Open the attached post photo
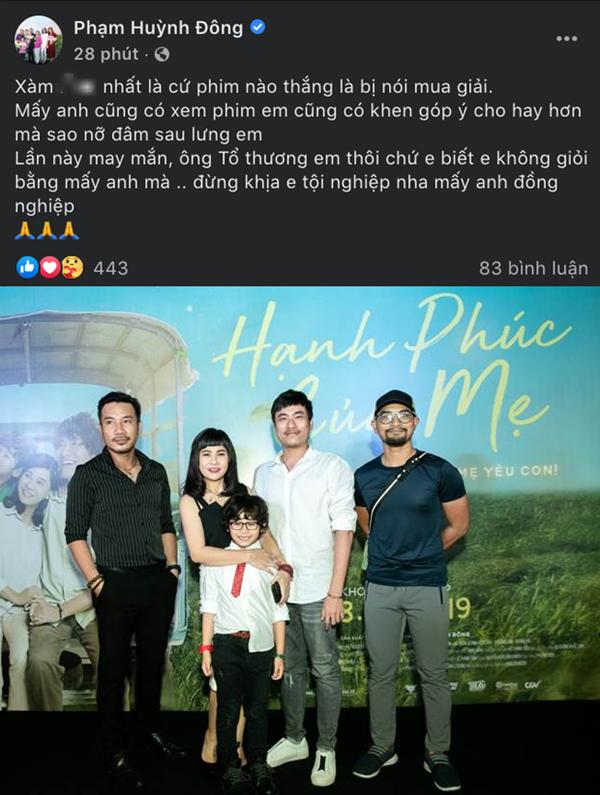The image size is (600, 795). (300, 540)
